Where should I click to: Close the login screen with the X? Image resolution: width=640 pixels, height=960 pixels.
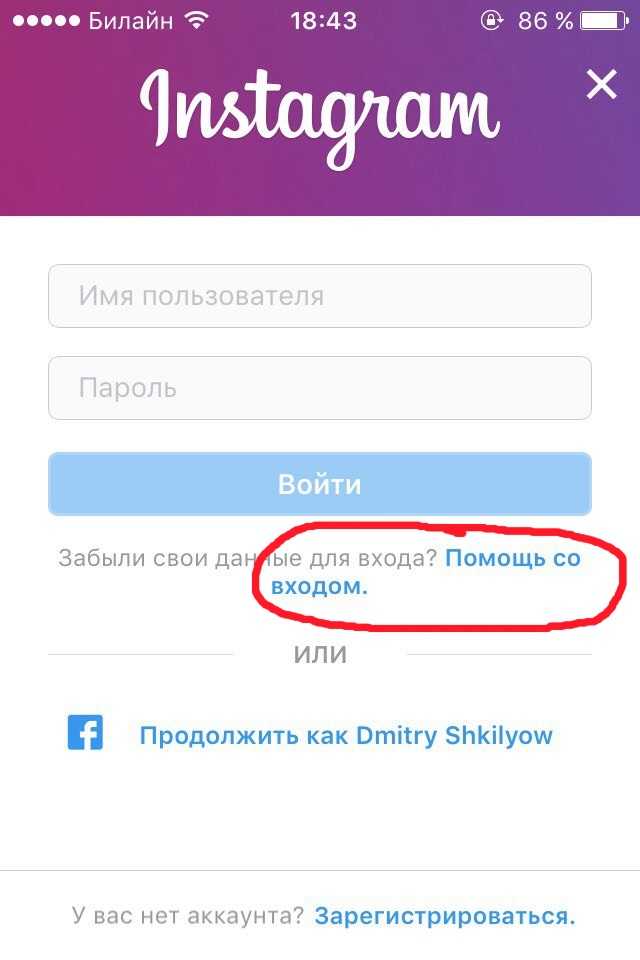601,85
